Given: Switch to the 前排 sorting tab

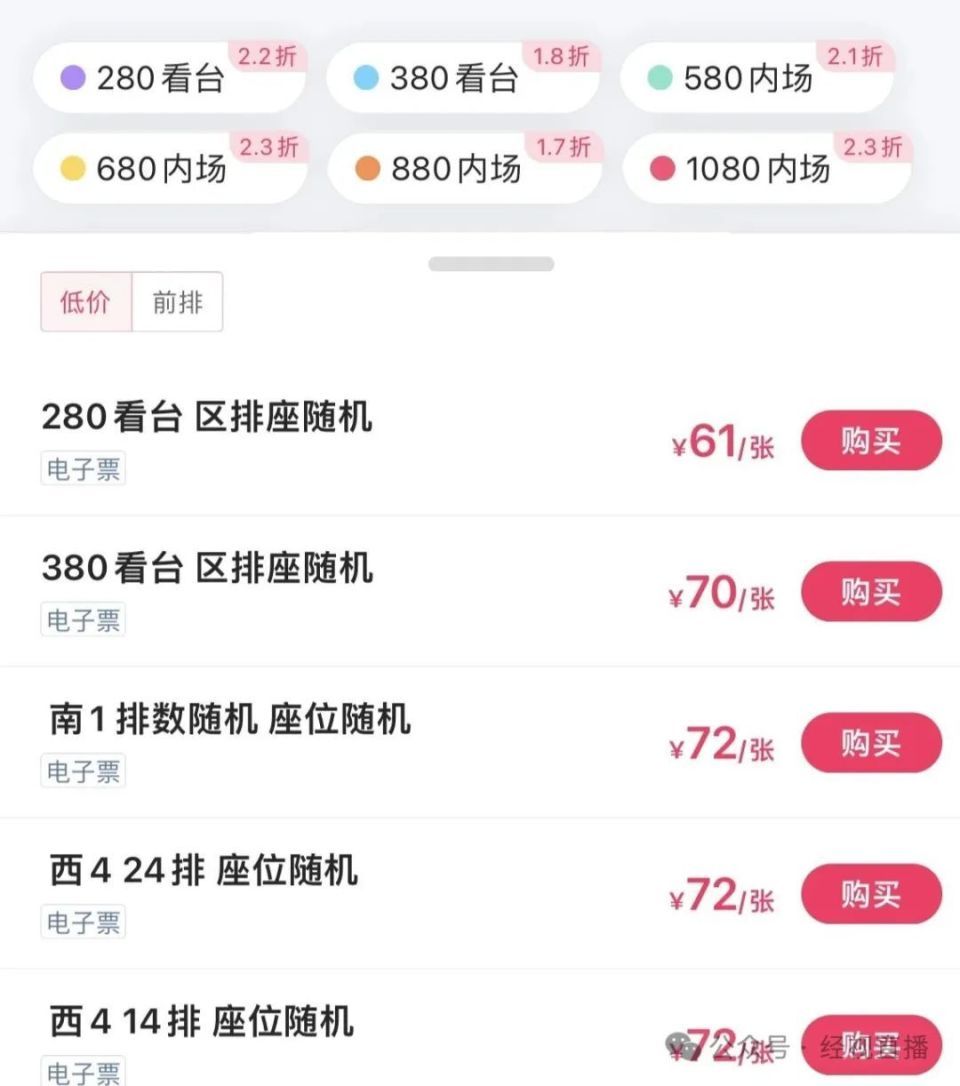Looking at the screenshot, I should [177, 300].
